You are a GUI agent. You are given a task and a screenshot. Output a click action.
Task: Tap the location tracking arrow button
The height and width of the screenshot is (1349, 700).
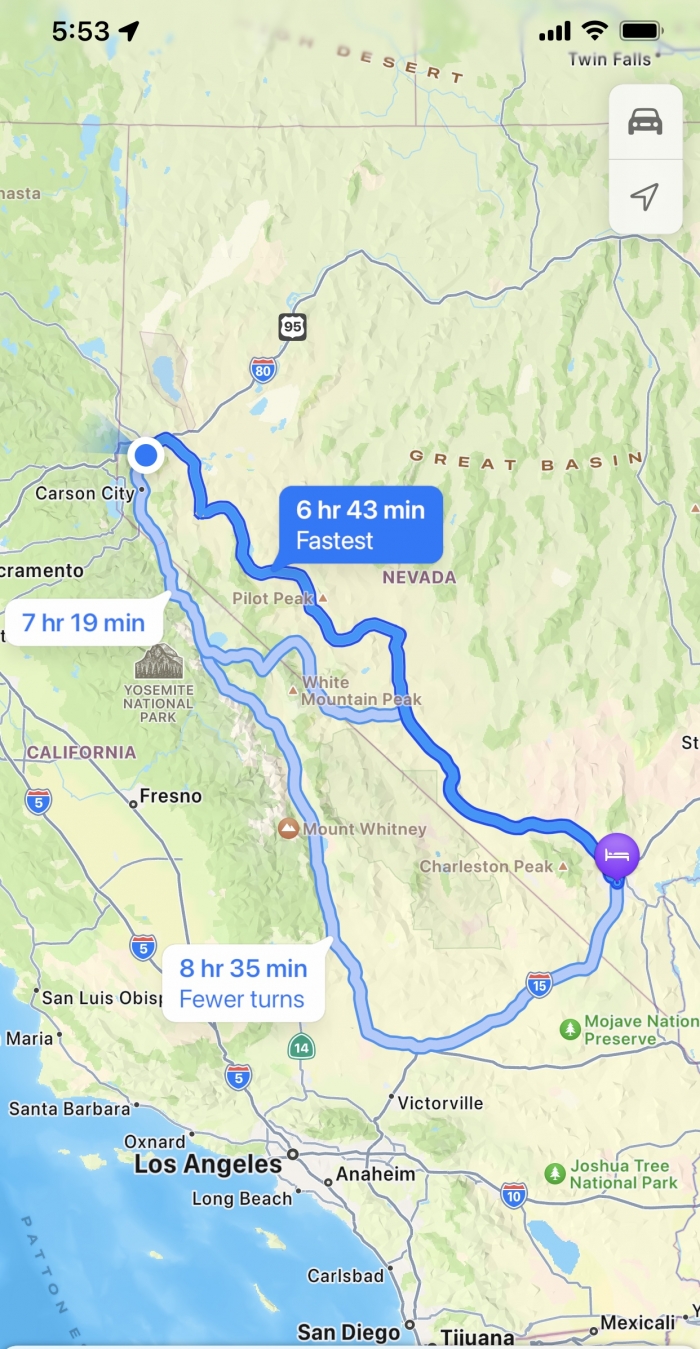click(x=645, y=197)
